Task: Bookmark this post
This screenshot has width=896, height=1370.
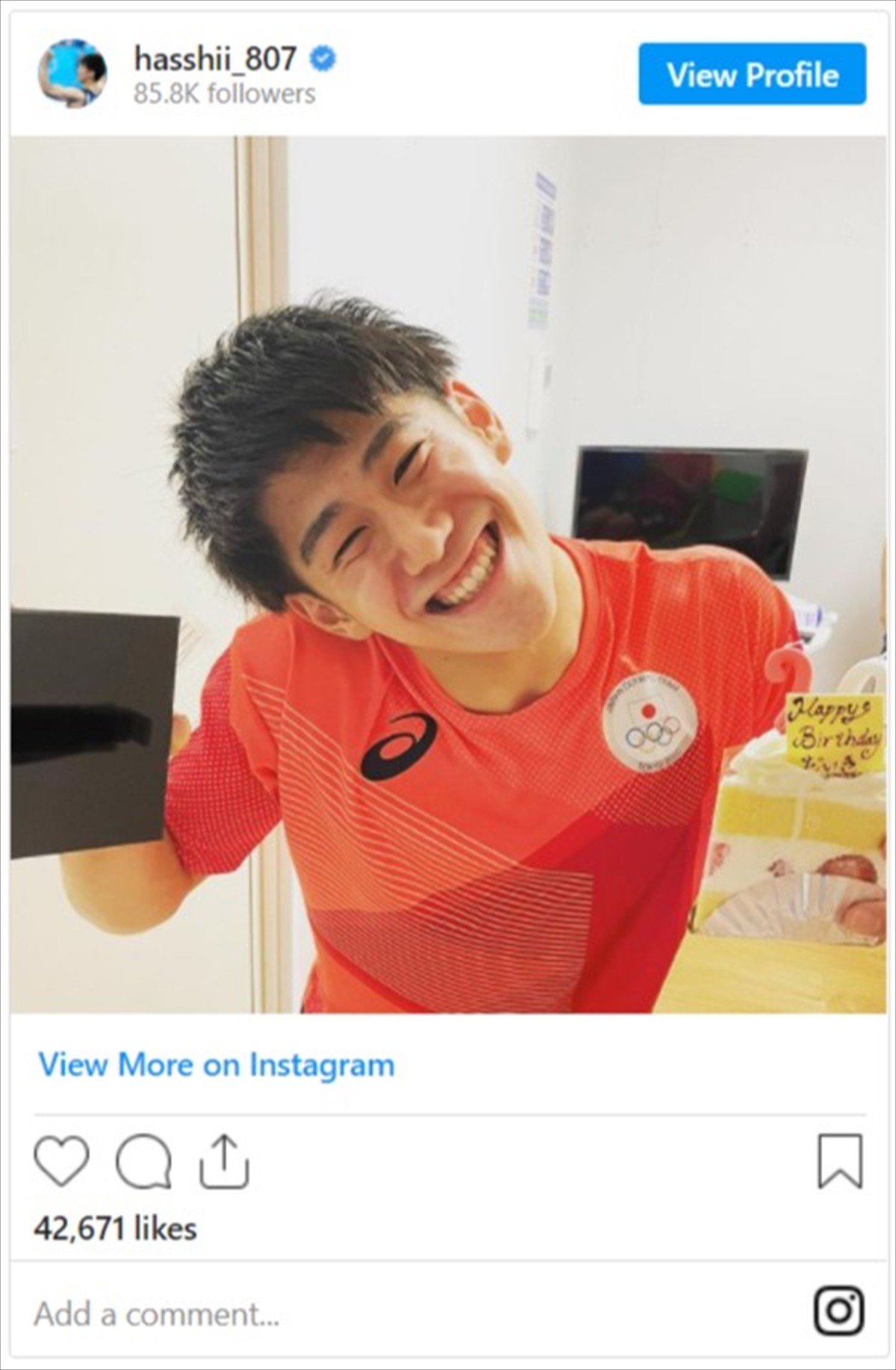Action: (840, 1162)
